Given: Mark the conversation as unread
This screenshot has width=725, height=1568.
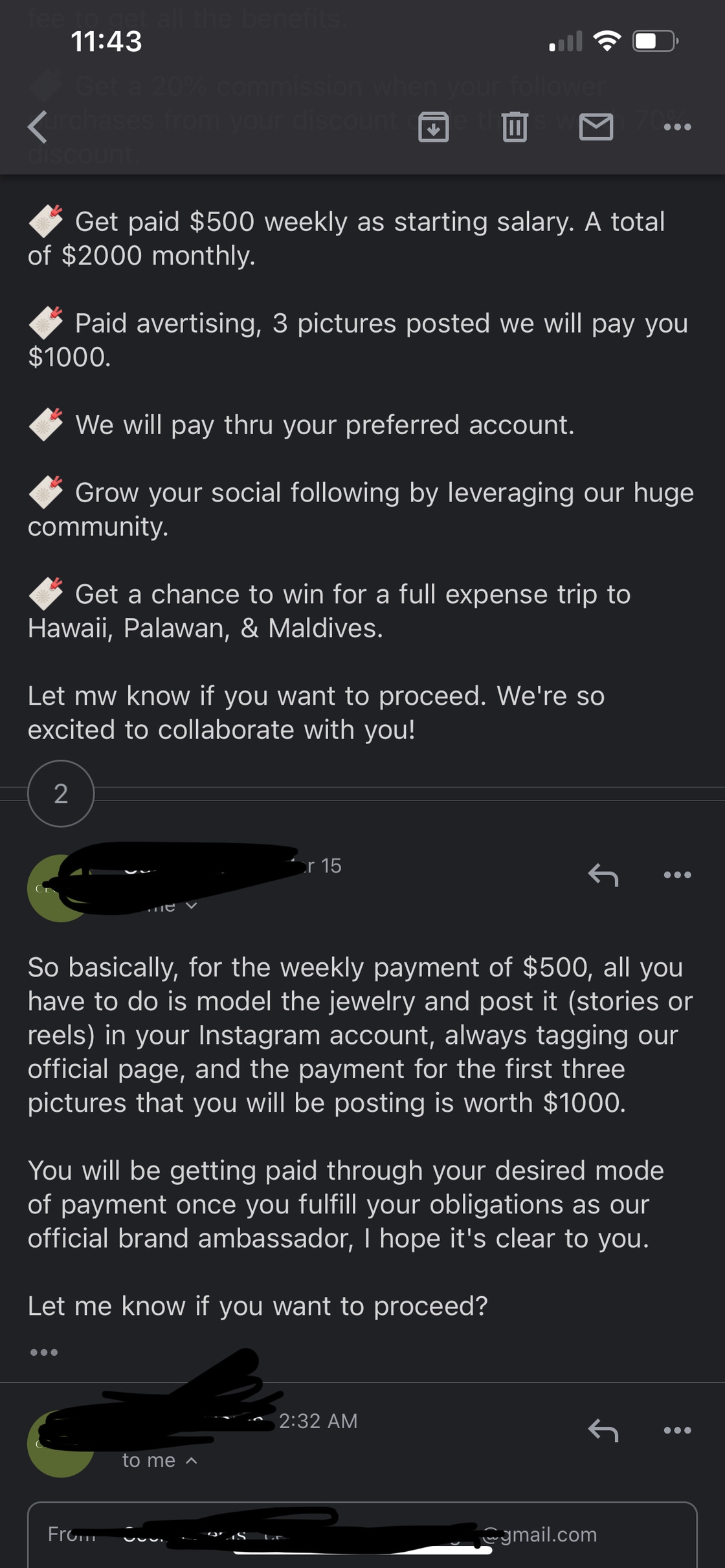Looking at the screenshot, I should tap(596, 126).
